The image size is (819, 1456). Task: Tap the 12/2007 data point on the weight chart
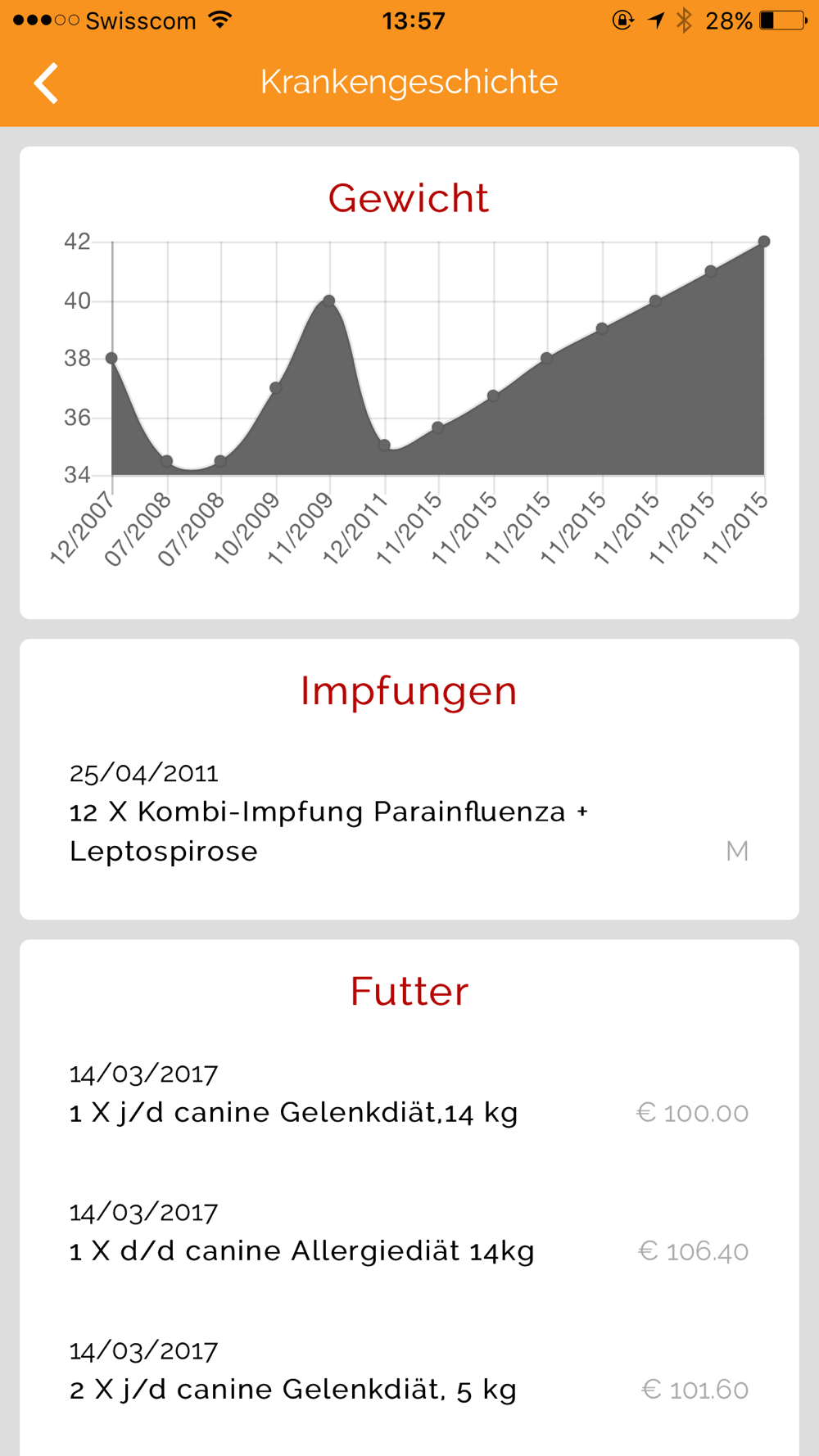coord(112,358)
